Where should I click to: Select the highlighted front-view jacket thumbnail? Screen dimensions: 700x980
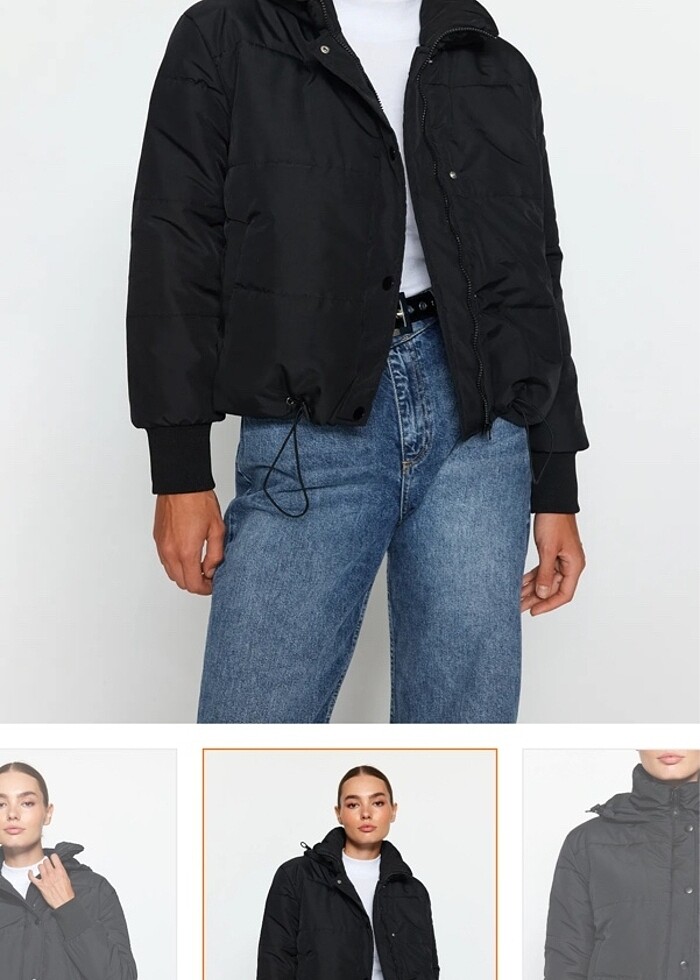pos(350,865)
